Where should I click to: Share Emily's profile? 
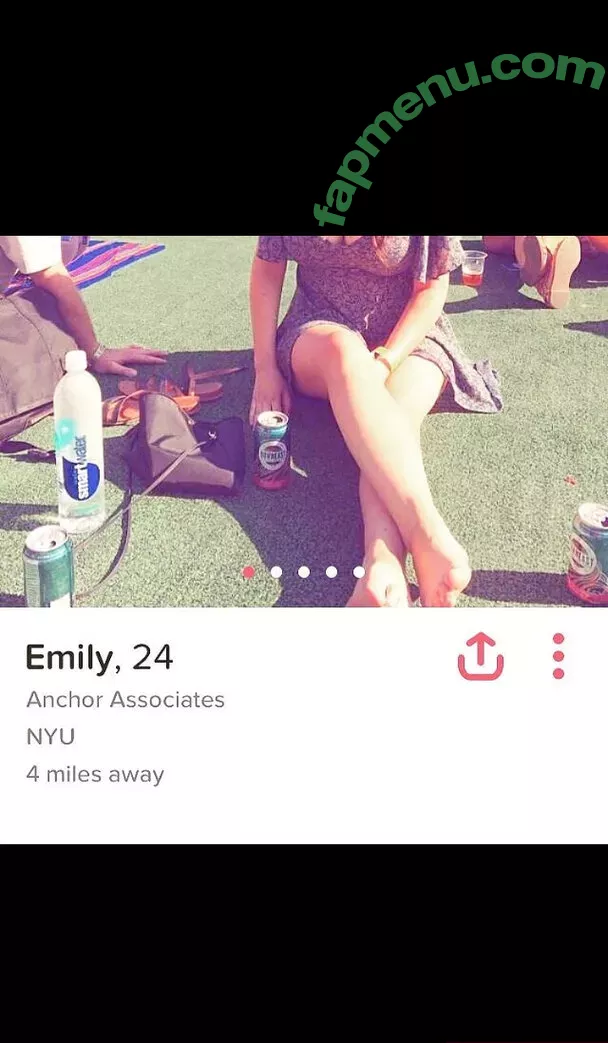click(480, 657)
